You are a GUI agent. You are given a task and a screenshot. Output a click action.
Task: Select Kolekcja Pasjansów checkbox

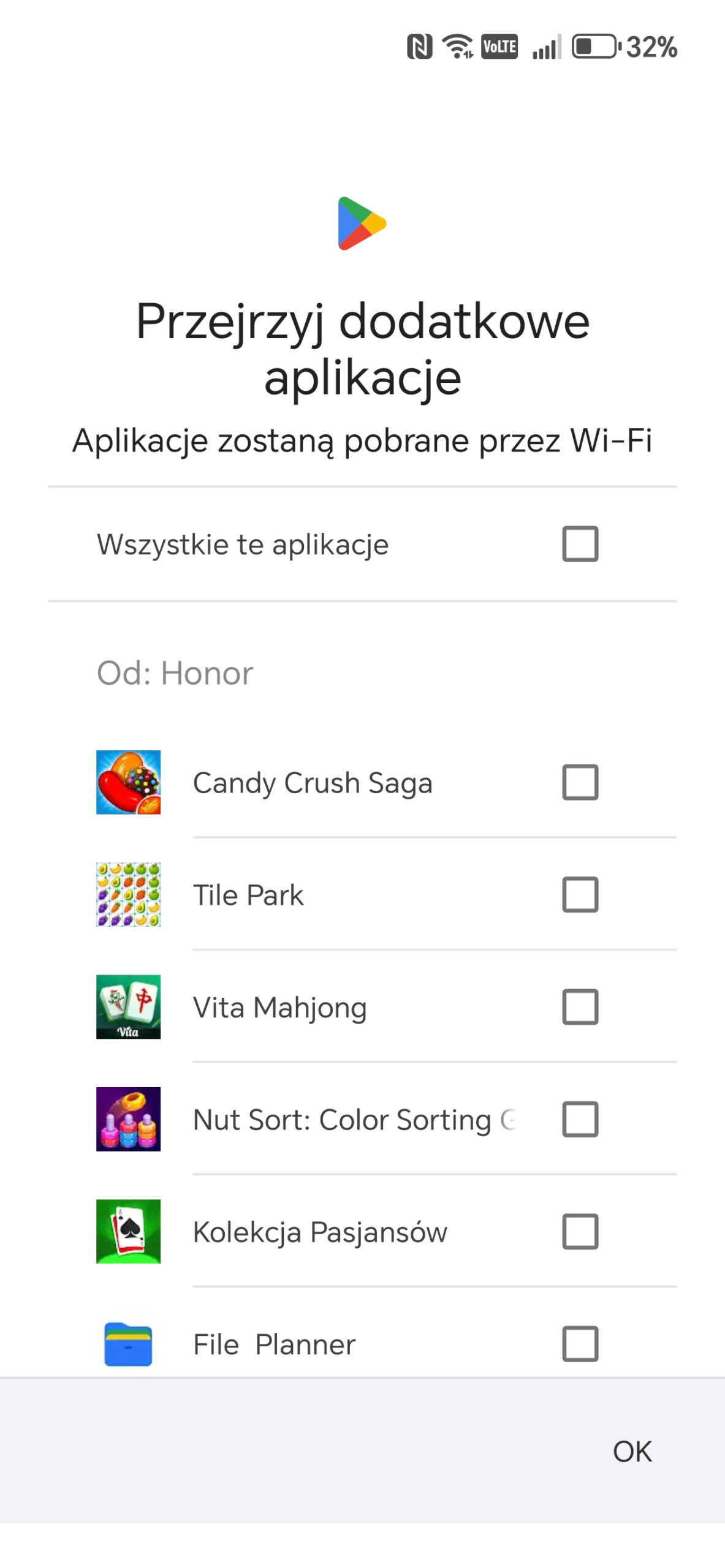580,1232
